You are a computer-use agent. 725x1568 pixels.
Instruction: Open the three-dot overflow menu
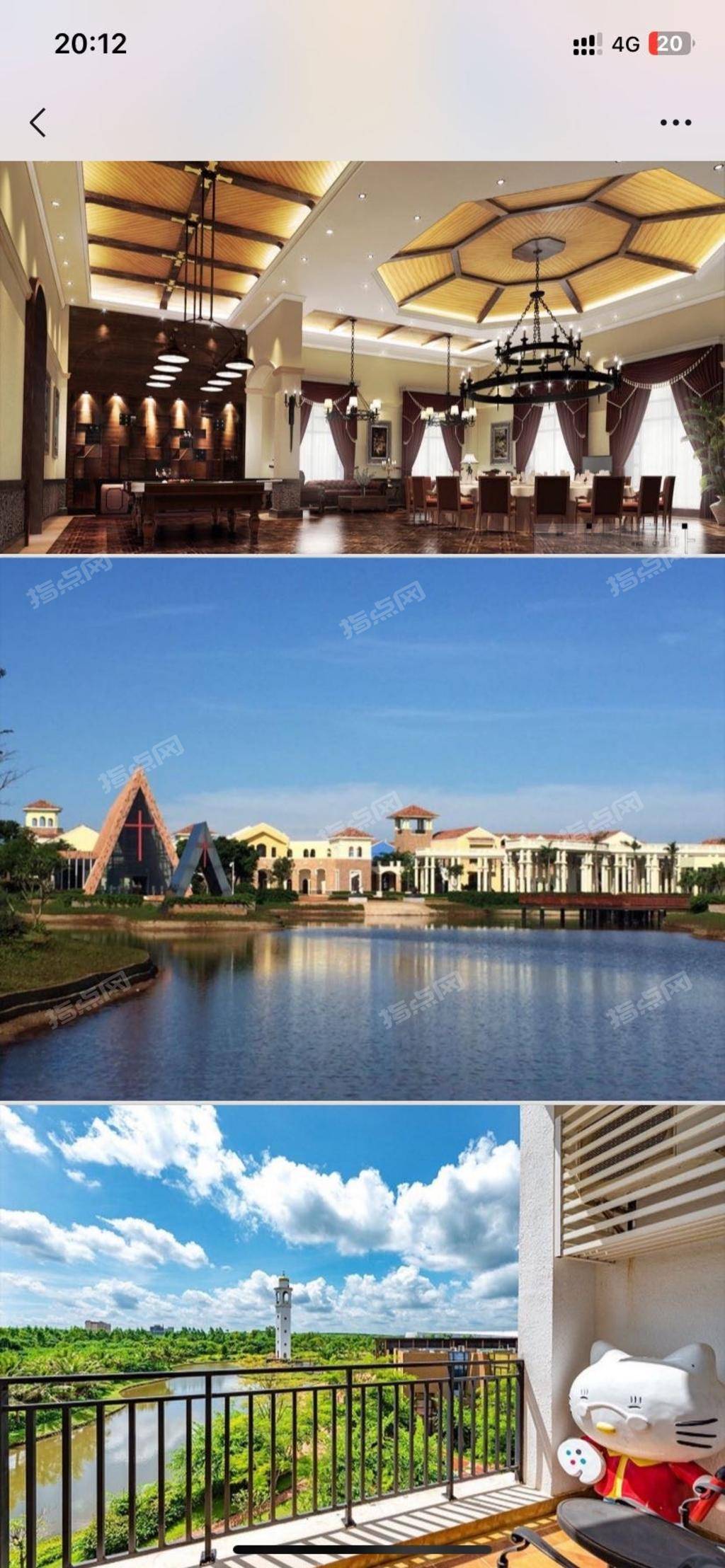(x=675, y=122)
